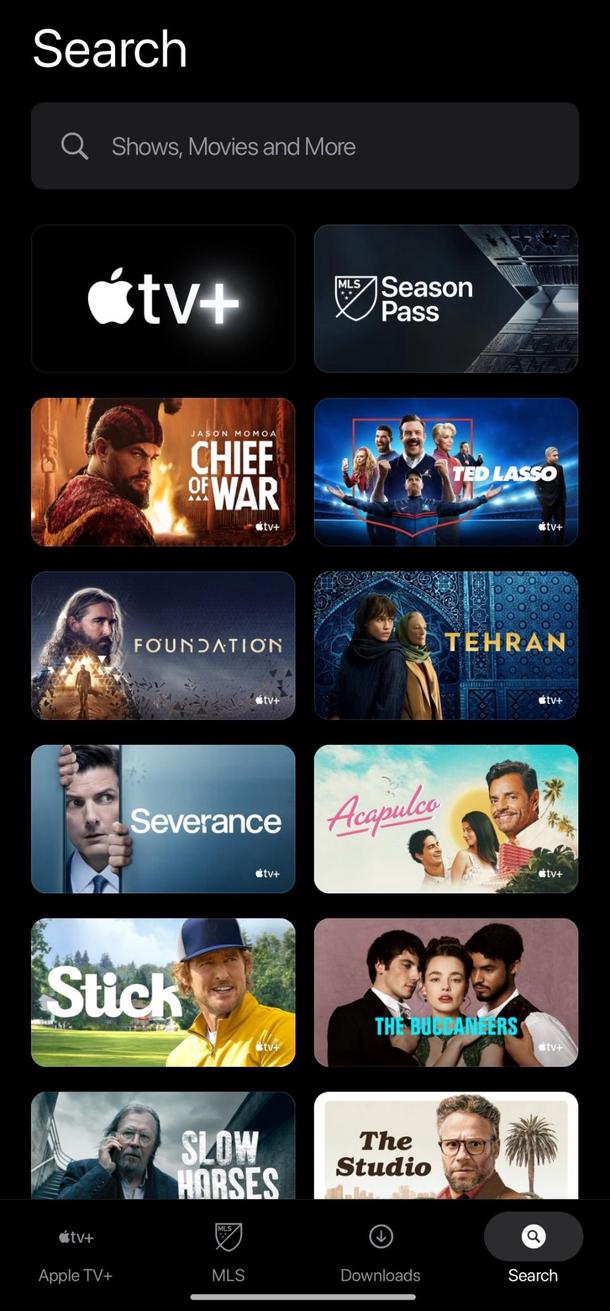Switch to the Apple TV+ tab

click(x=76, y=1254)
